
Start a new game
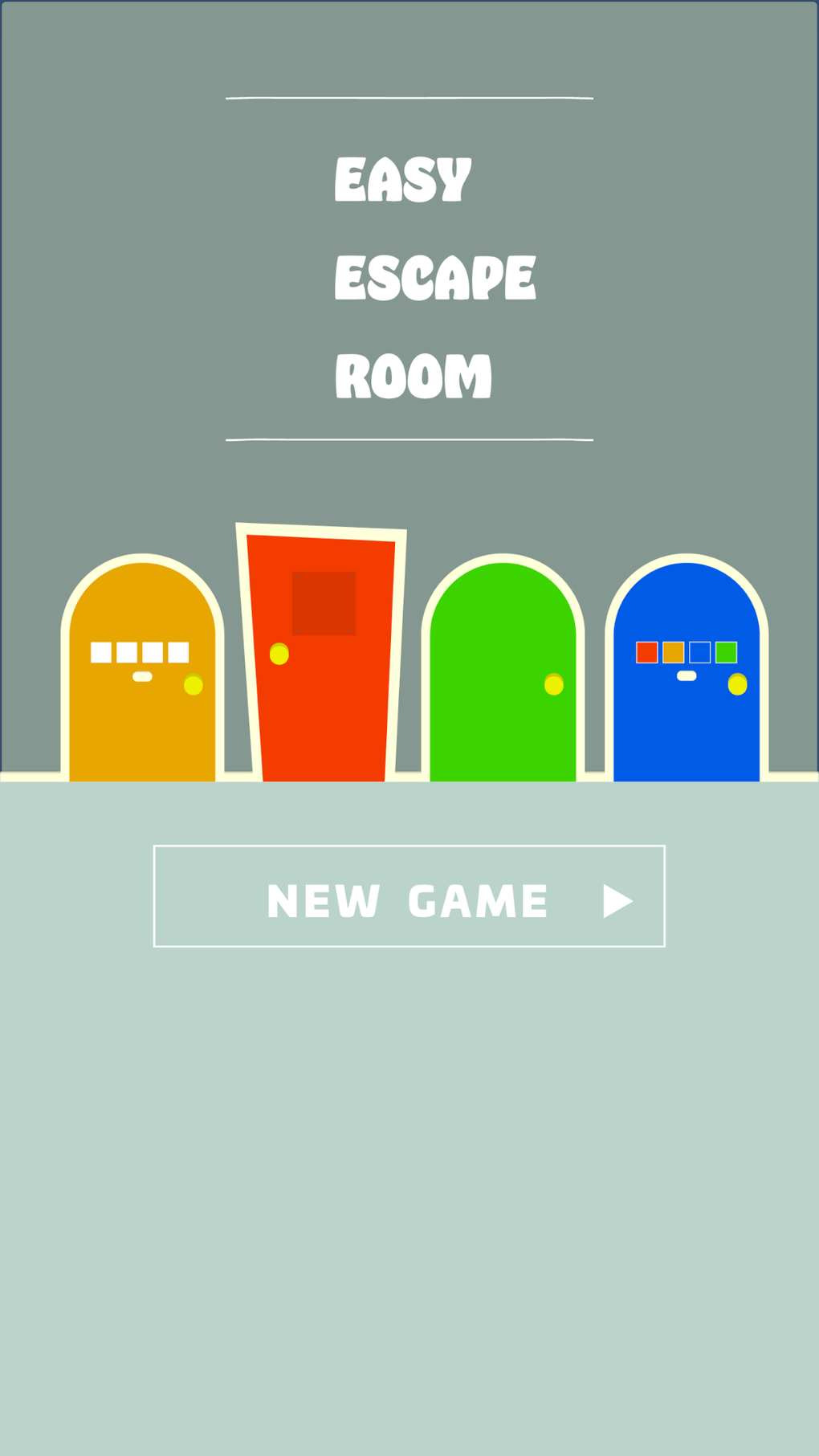pyautogui.click(x=409, y=896)
